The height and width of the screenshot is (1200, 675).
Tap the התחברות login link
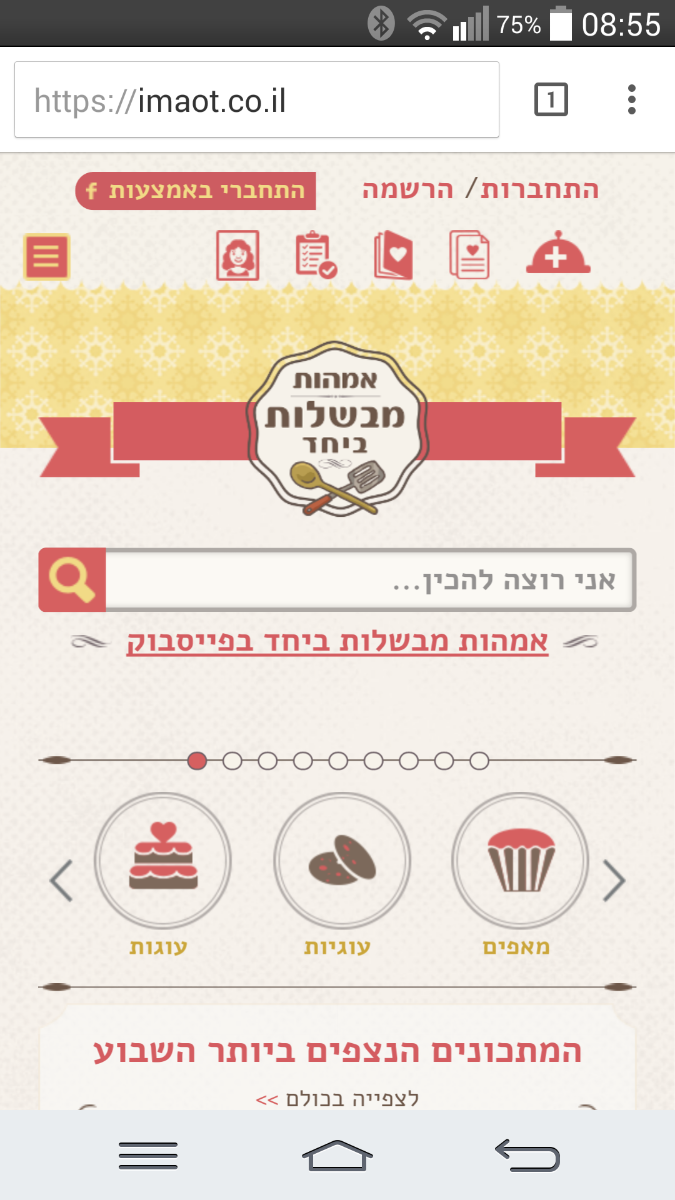click(540, 190)
